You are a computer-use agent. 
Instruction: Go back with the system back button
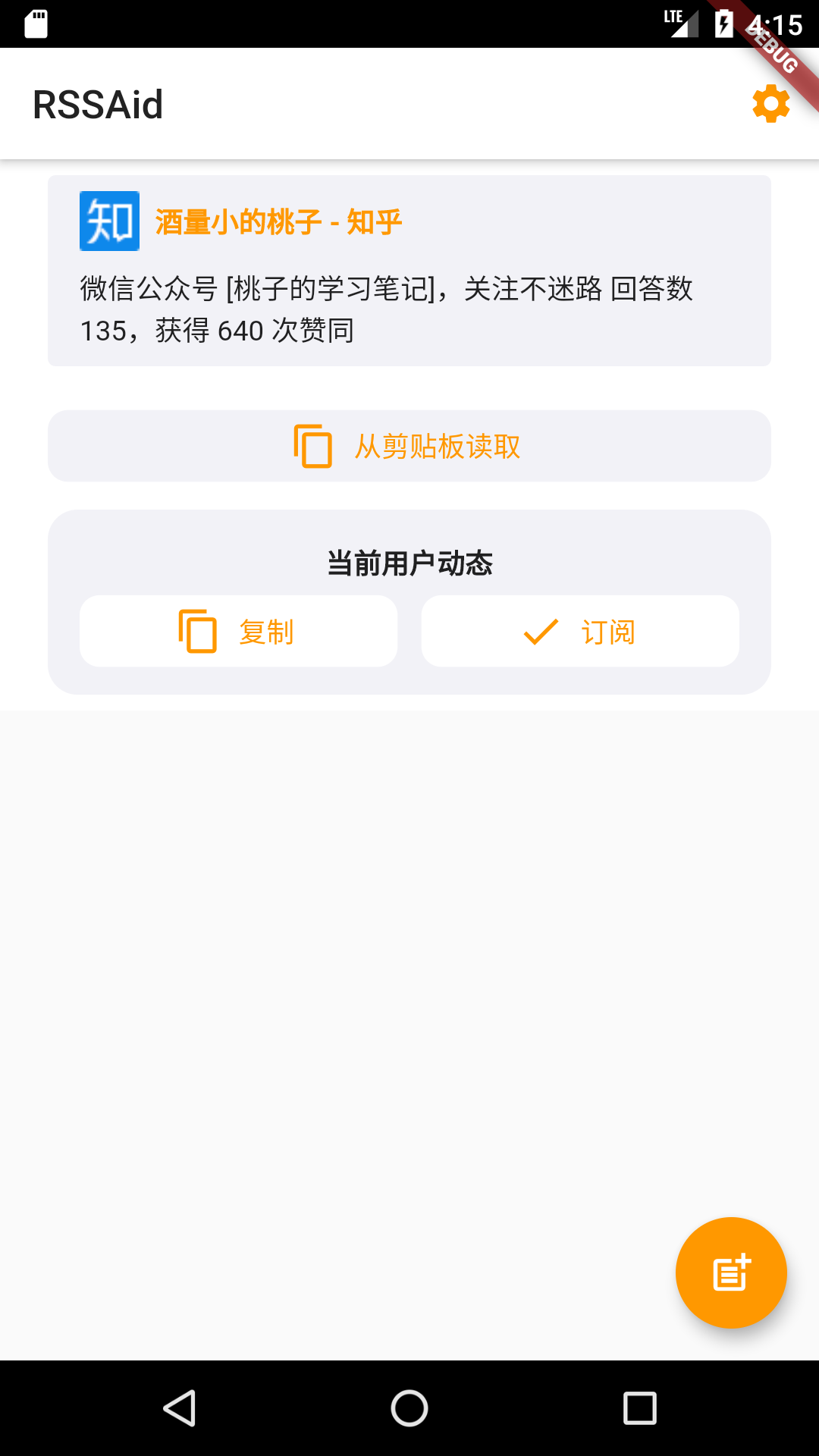tap(180, 1408)
